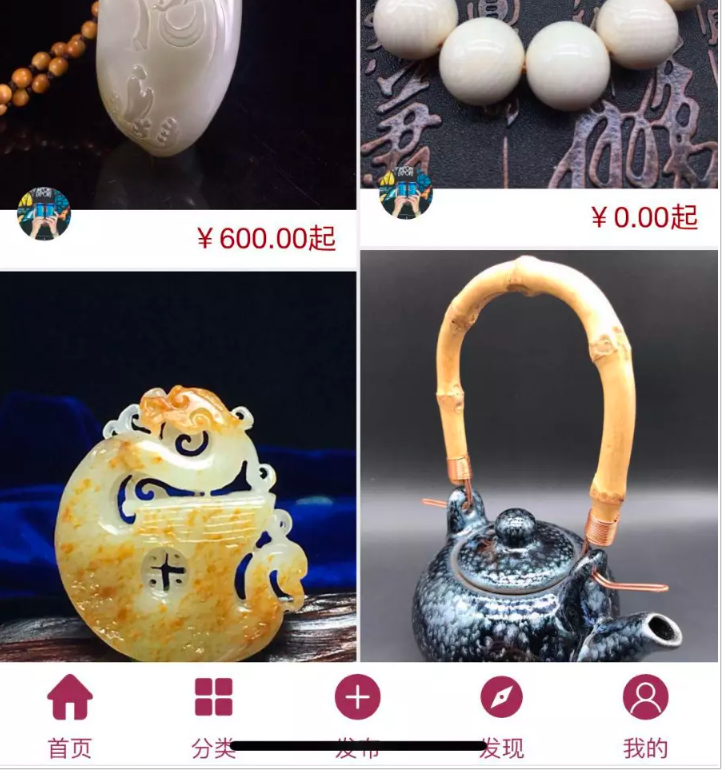Switch to the 首页 home tab
Image resolution: width=722 pixels, height=770 pixels.
click(70, 713)
